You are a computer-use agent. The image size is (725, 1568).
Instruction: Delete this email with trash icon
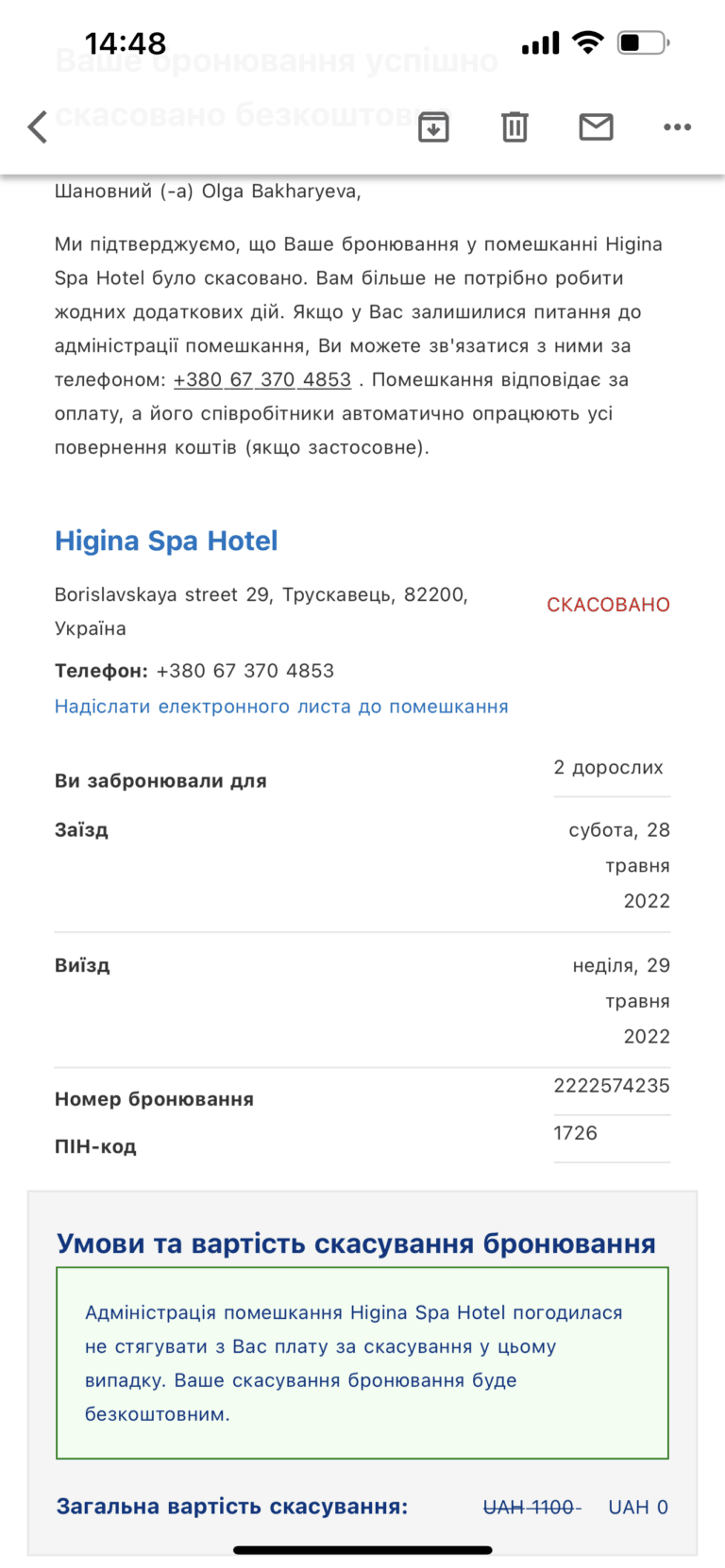(514, 126)
